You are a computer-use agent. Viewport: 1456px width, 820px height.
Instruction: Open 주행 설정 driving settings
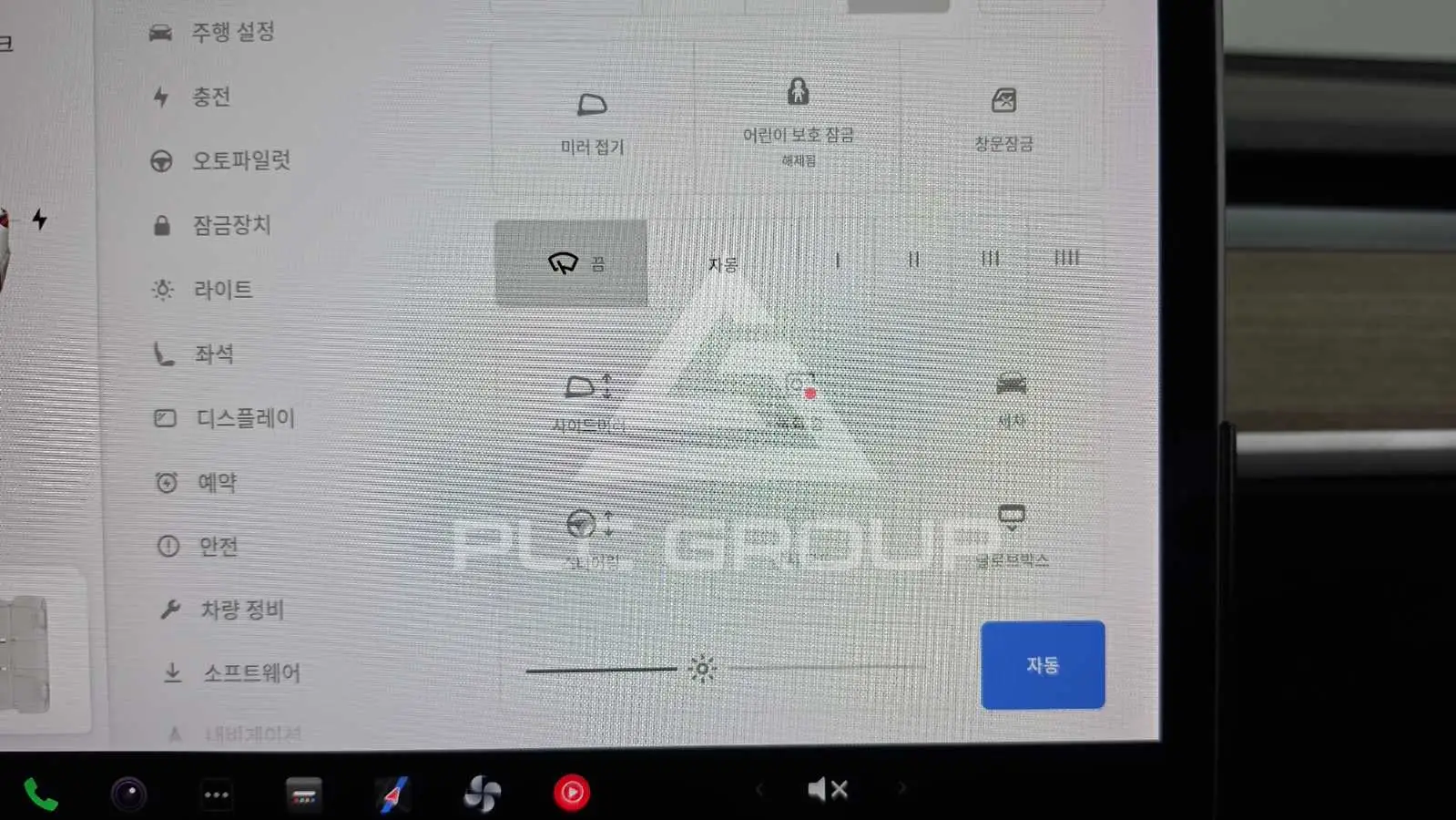(212, 33)
